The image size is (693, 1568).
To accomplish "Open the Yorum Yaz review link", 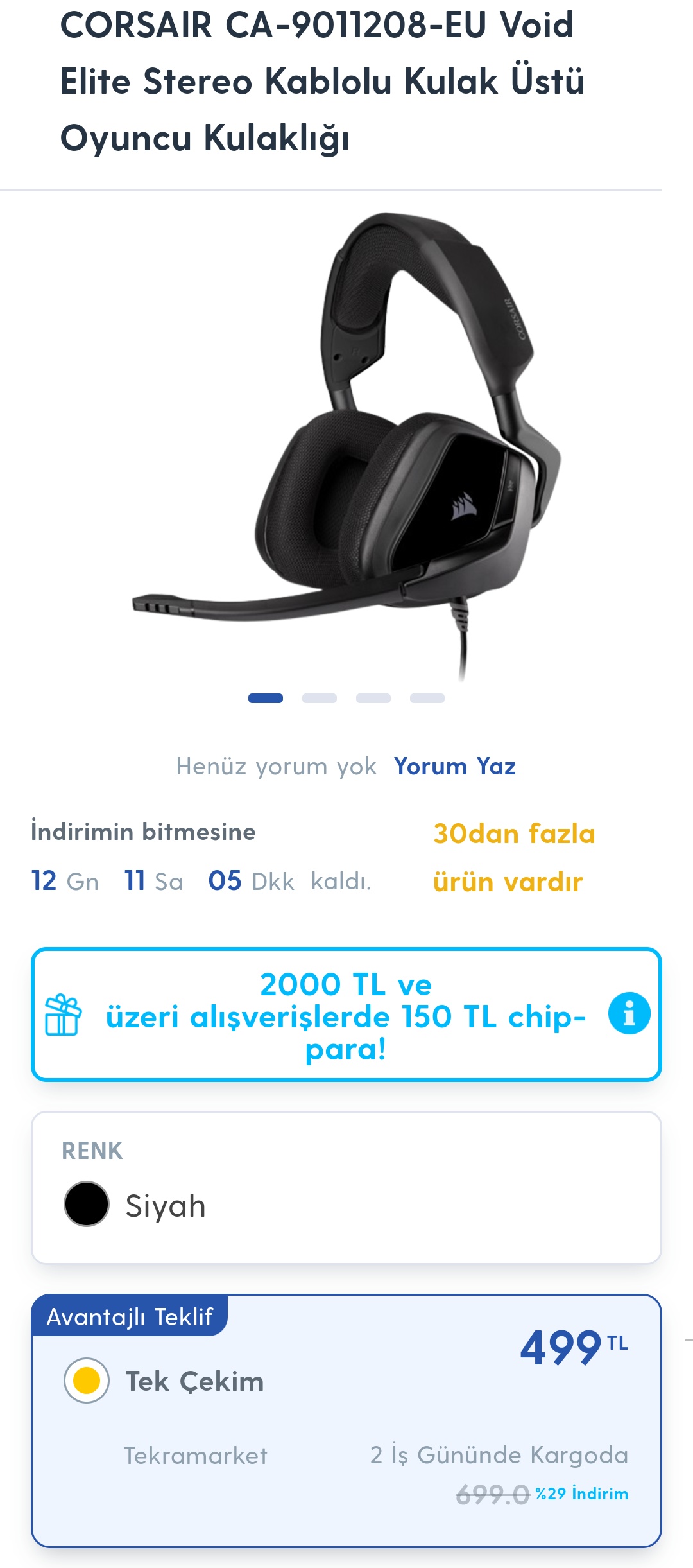I will pyautogui.click(x=454, y=766).
